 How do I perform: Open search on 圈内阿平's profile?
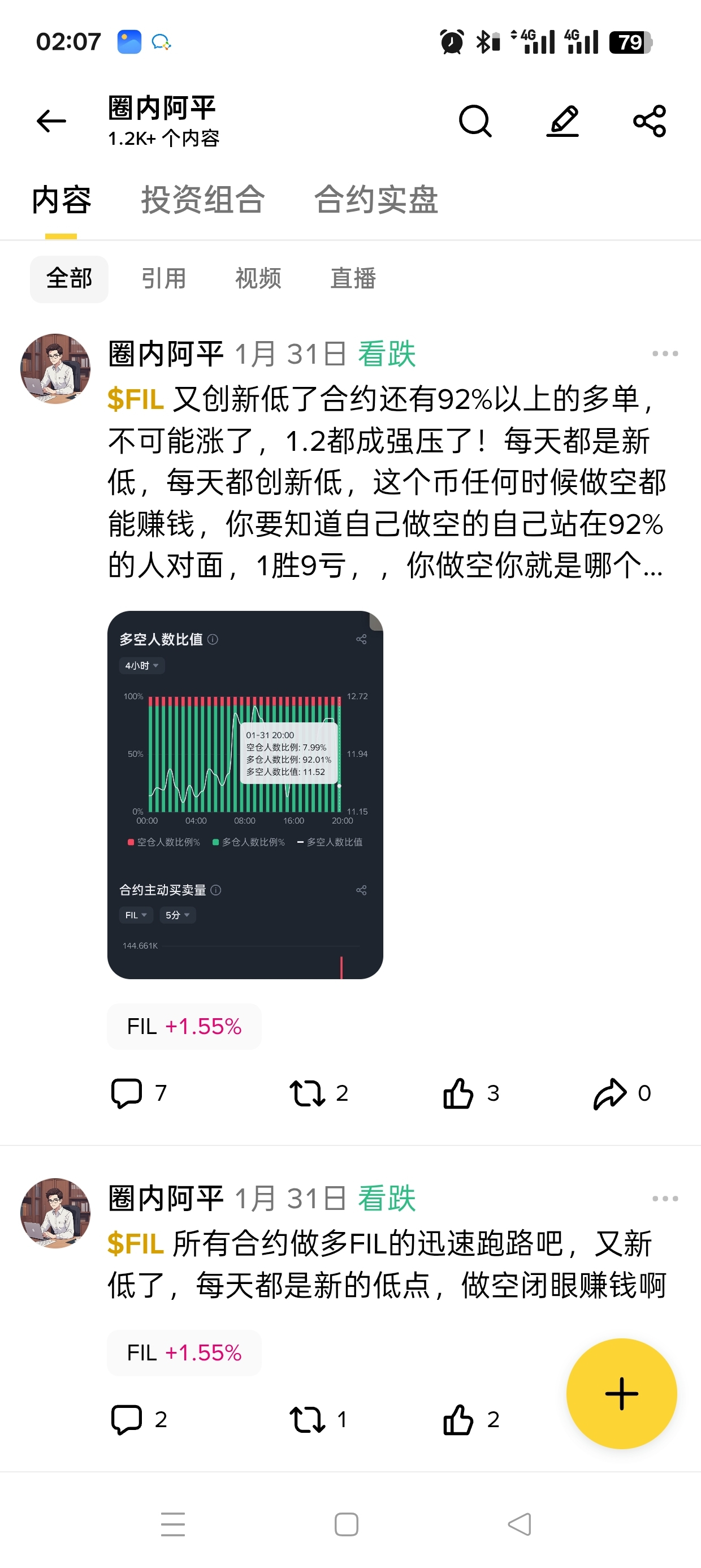click(x=475, y=121)
